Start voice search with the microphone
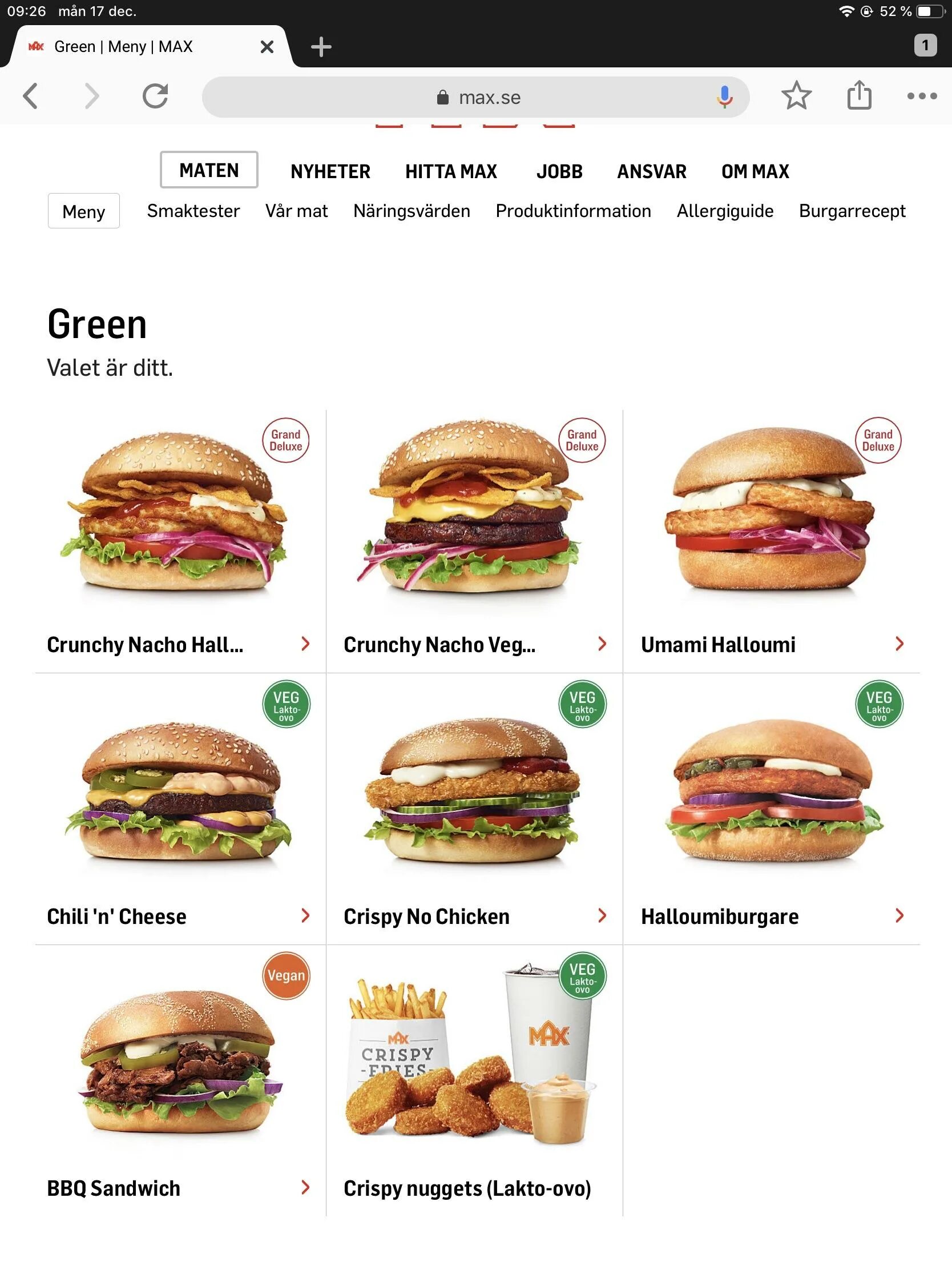The height and width of the screenshot is (1270, 952). point(724,97)
